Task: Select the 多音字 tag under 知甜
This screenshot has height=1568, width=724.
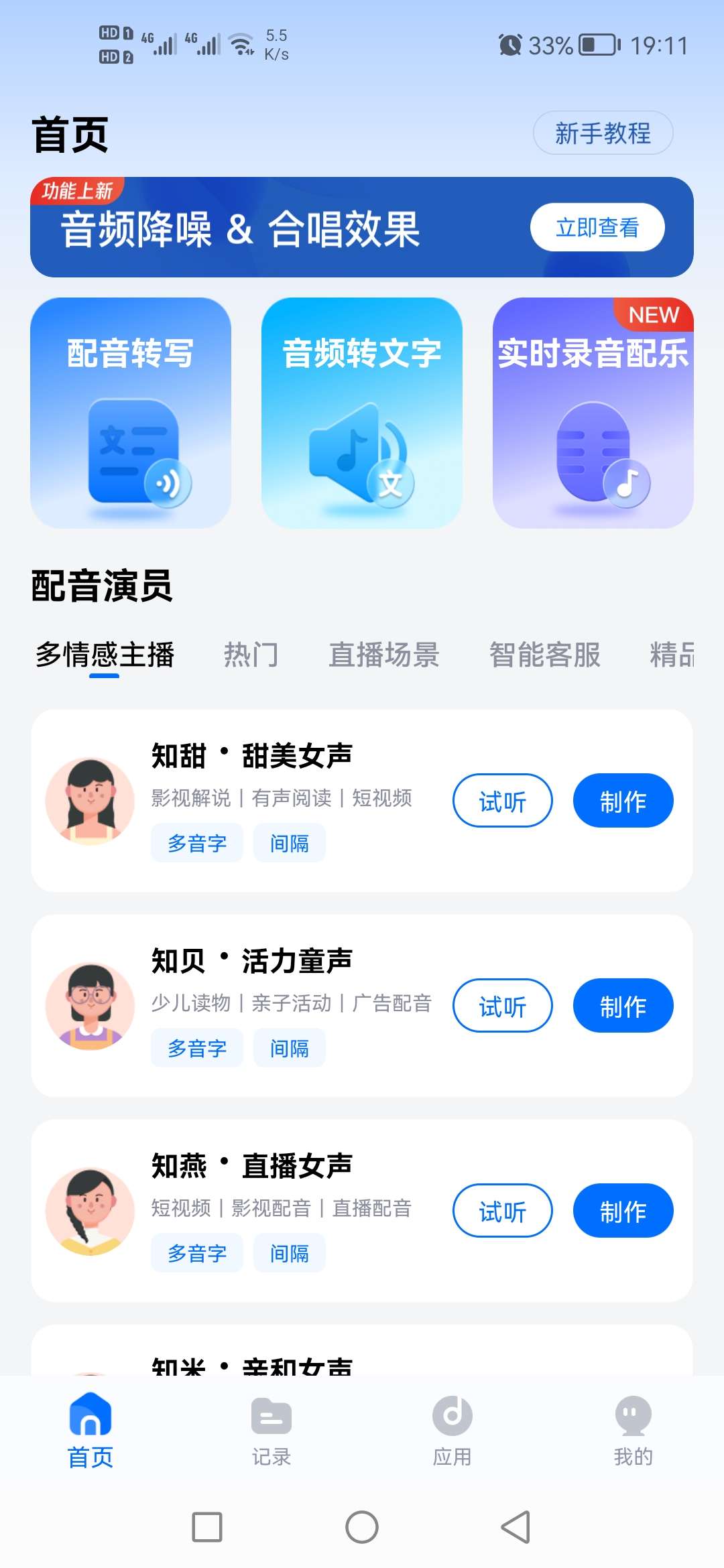Action: [196, 843]
